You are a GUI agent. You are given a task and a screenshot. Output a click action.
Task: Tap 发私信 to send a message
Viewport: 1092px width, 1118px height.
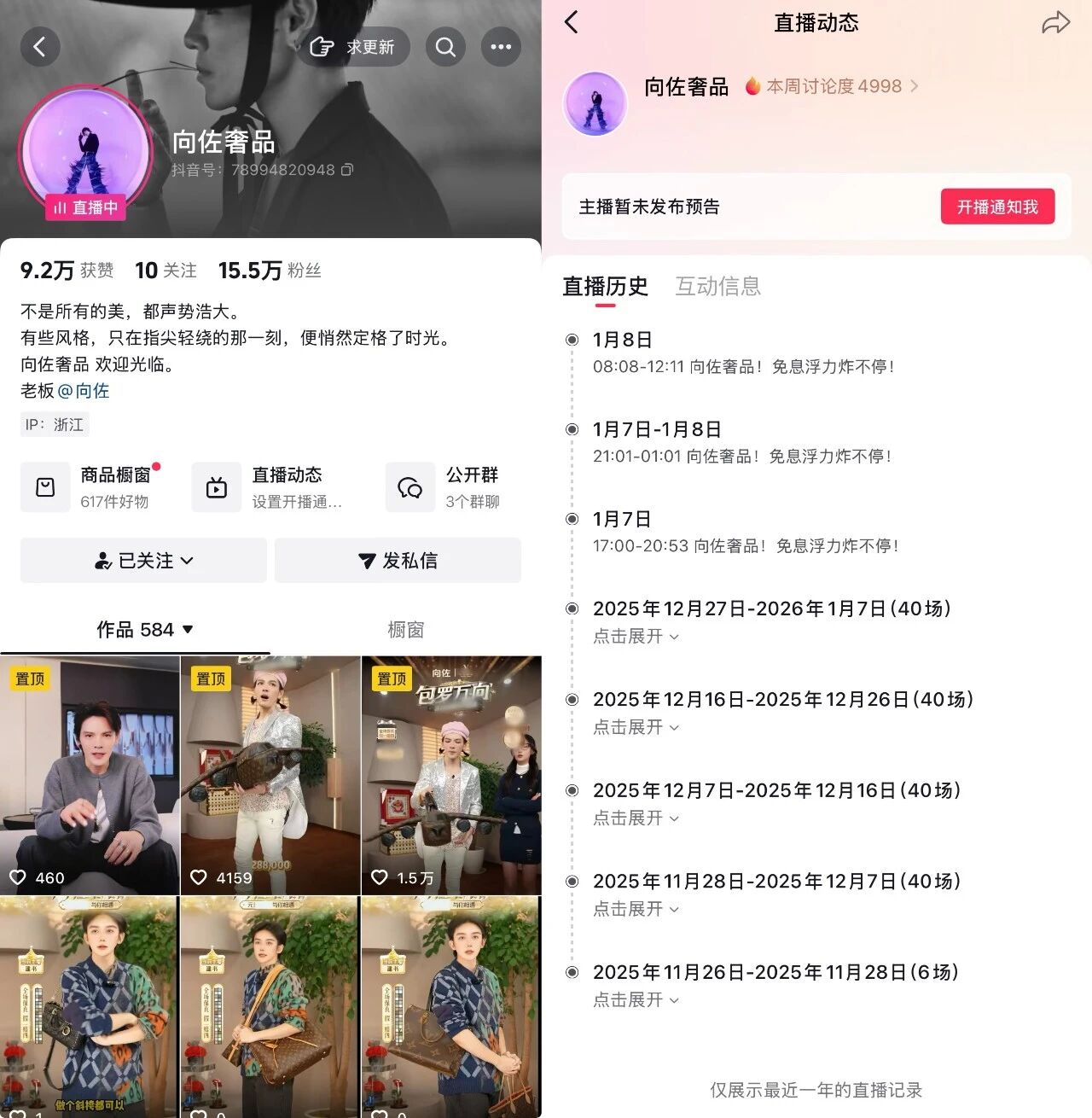pos(398,561)
